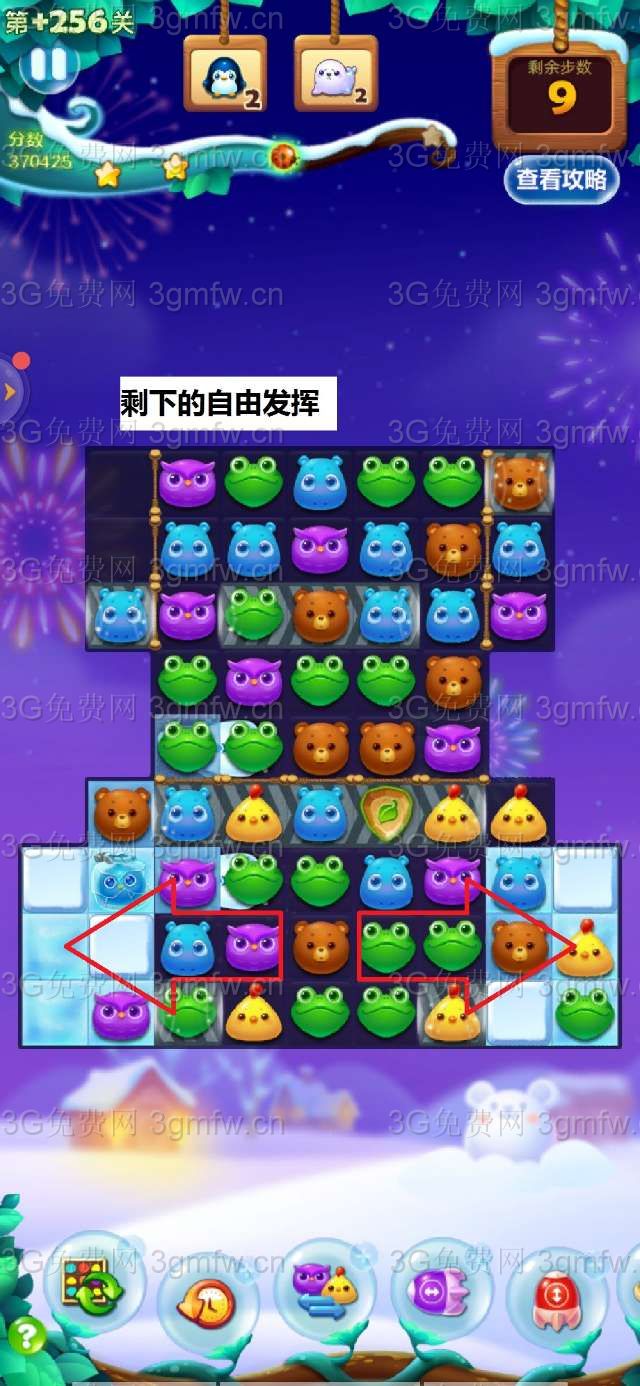Open the 查看攻略 strategy guide
640x1386 pixels.
coord(561,180)
